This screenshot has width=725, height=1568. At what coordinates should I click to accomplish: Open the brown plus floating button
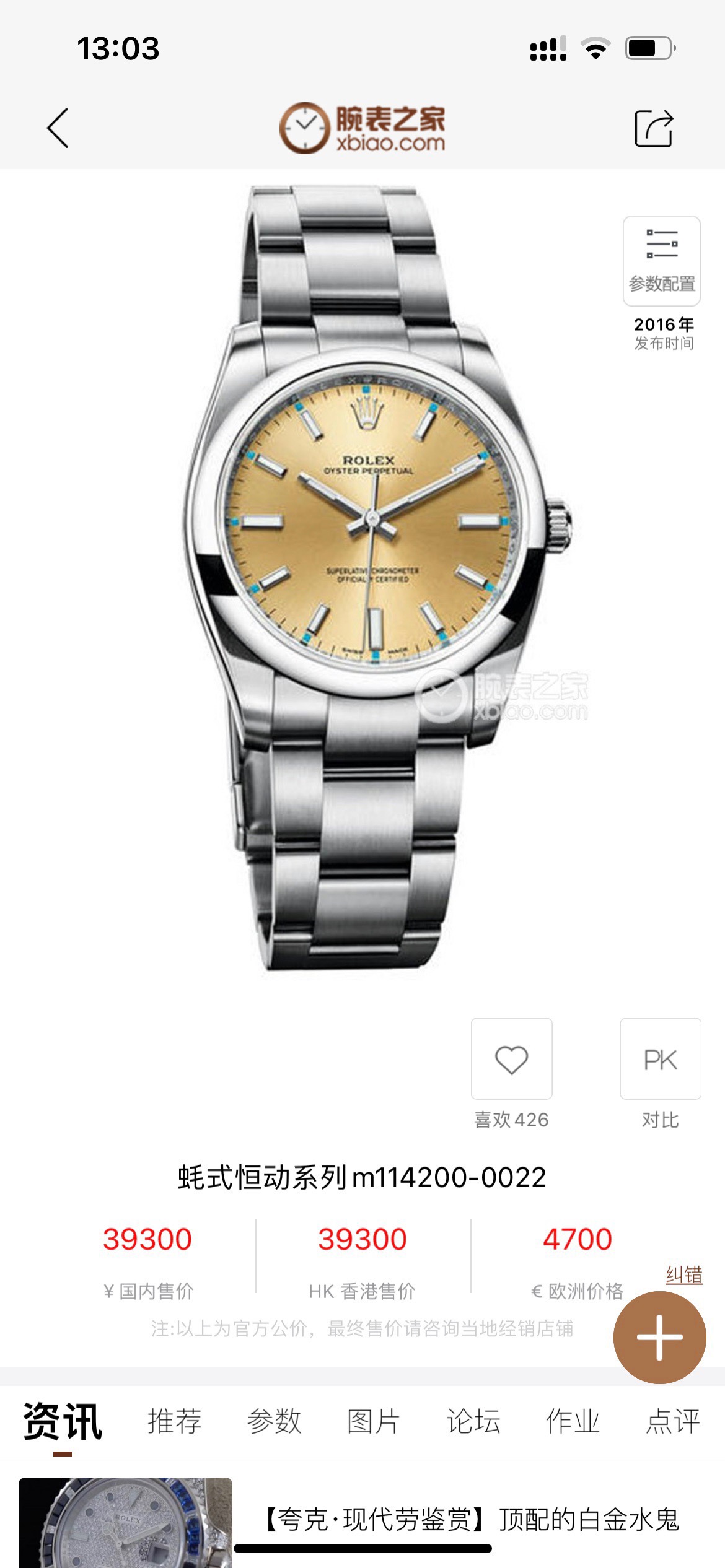point(659,1338)
